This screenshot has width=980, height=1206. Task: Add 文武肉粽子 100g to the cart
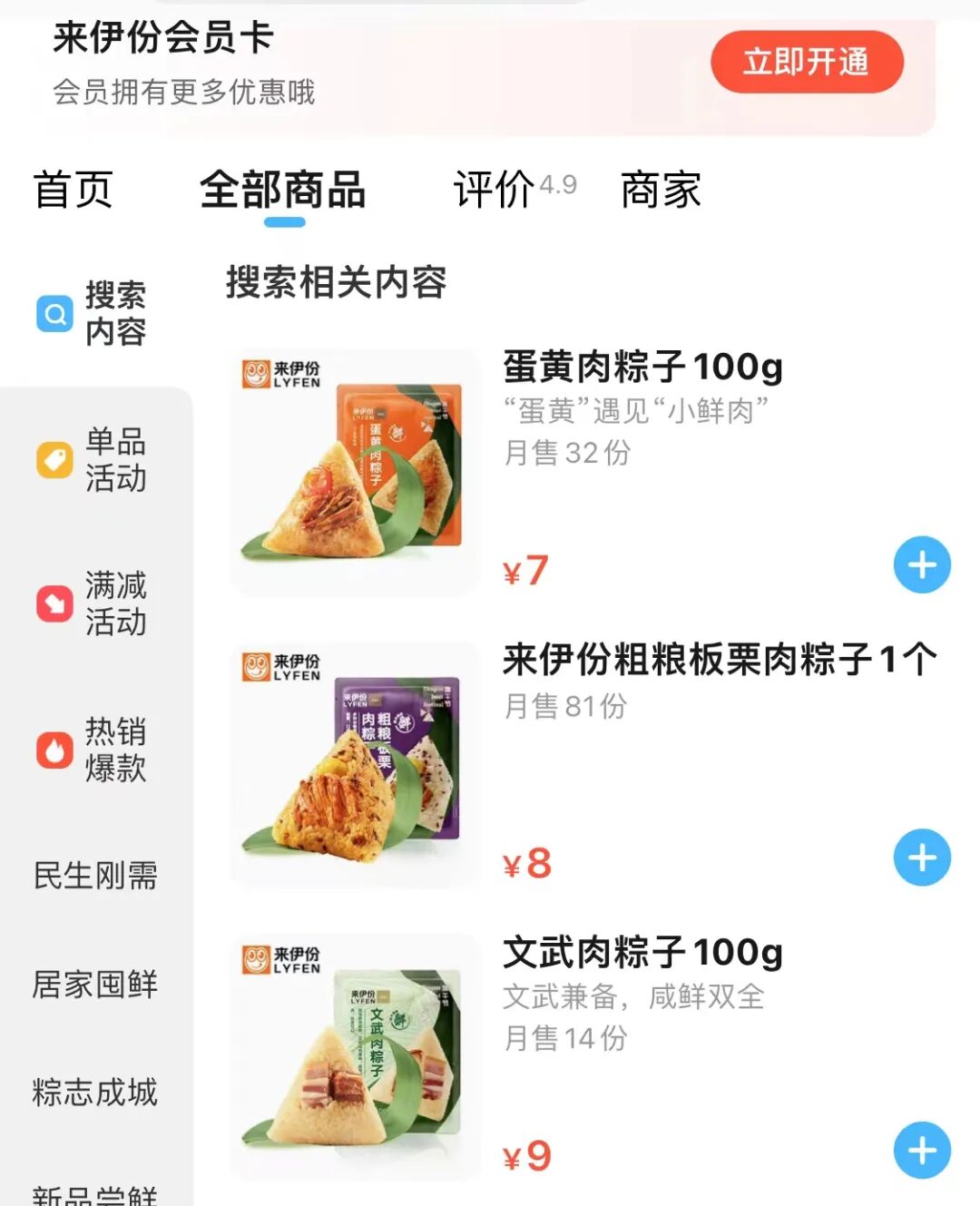[922, 1151]
